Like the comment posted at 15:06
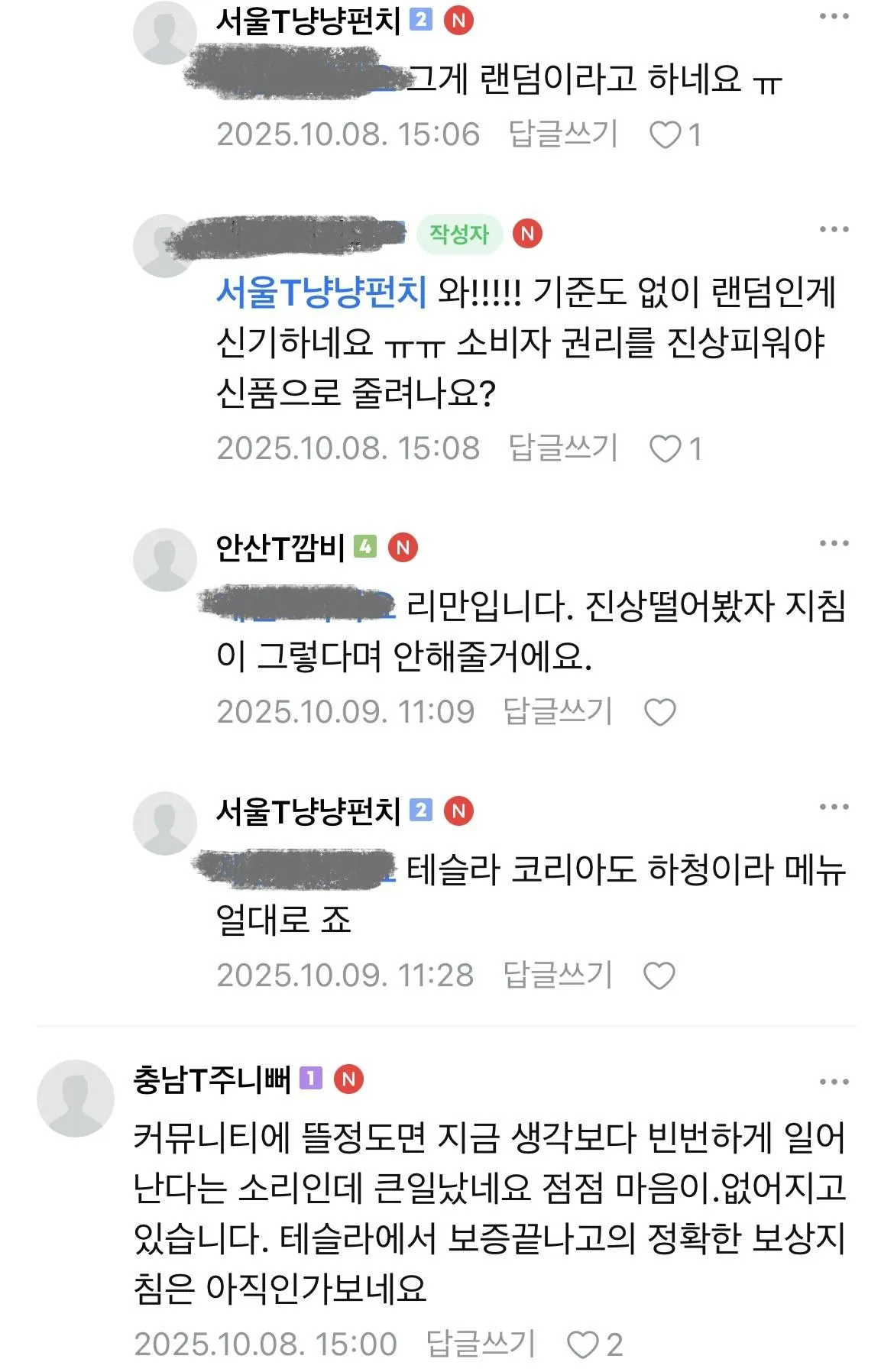Screen dimensions: 894x1372 pos(666,135)
